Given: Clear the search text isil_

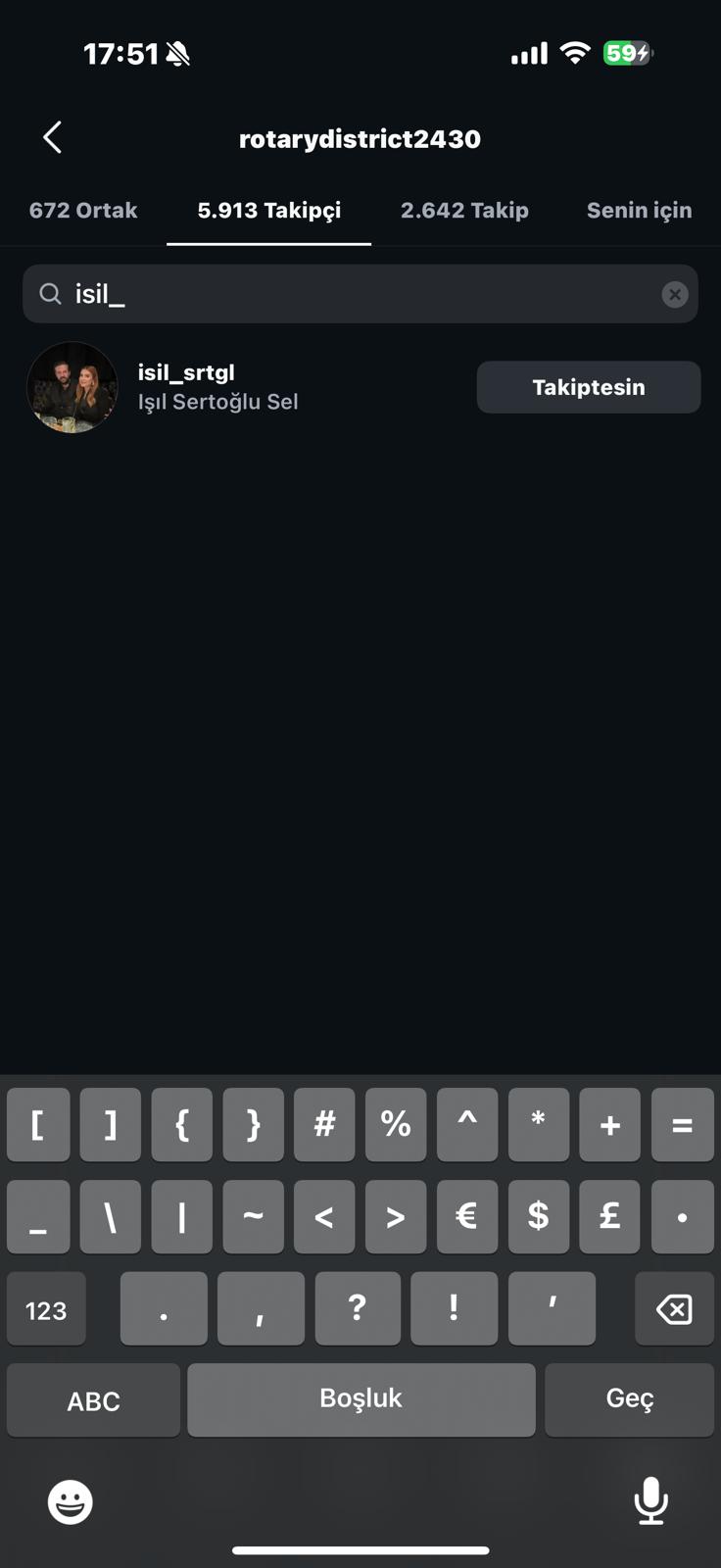Looking at the screenshot, I should click(674, 294).
